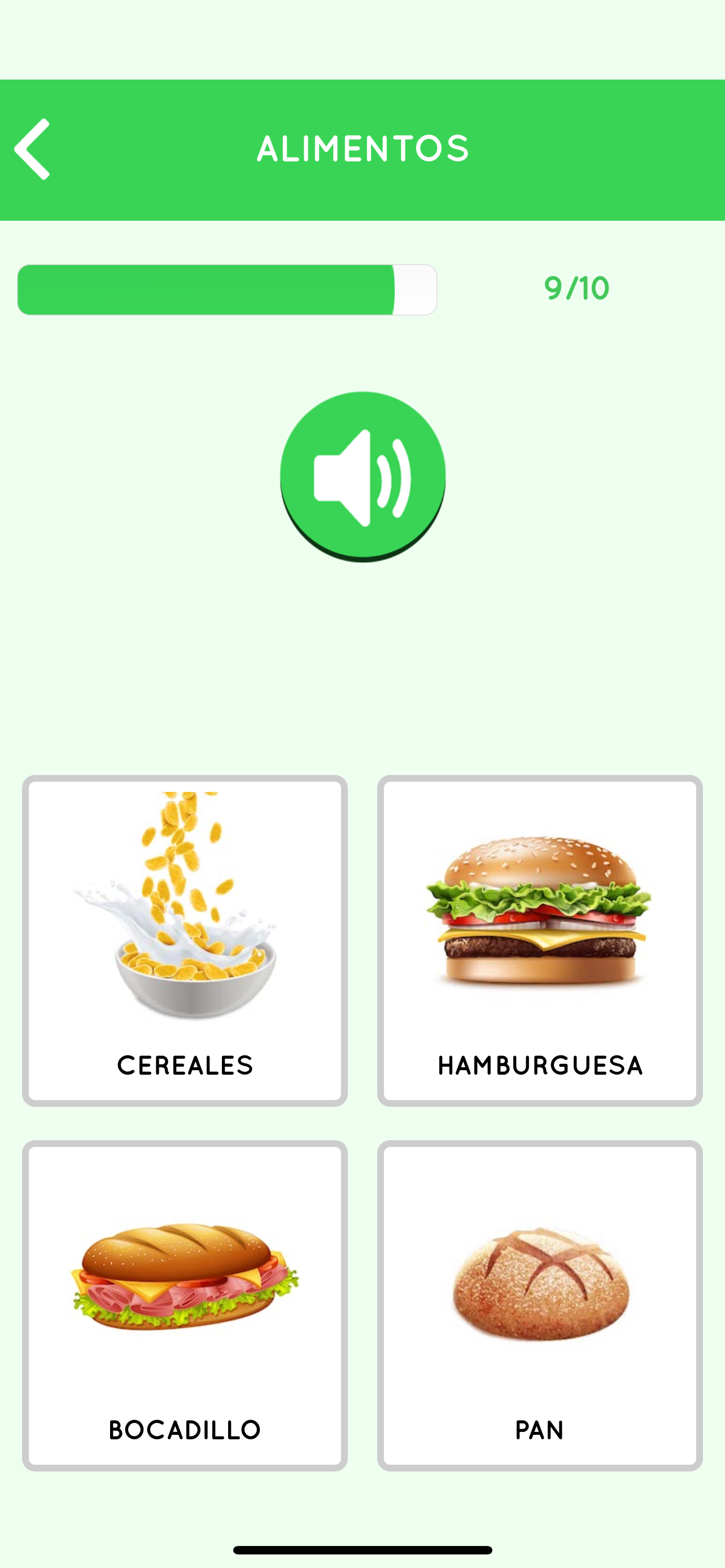Select the Cereales answer card
Image resolution: width=725 pixels, height=1568 pixels.
coord(185,940)
